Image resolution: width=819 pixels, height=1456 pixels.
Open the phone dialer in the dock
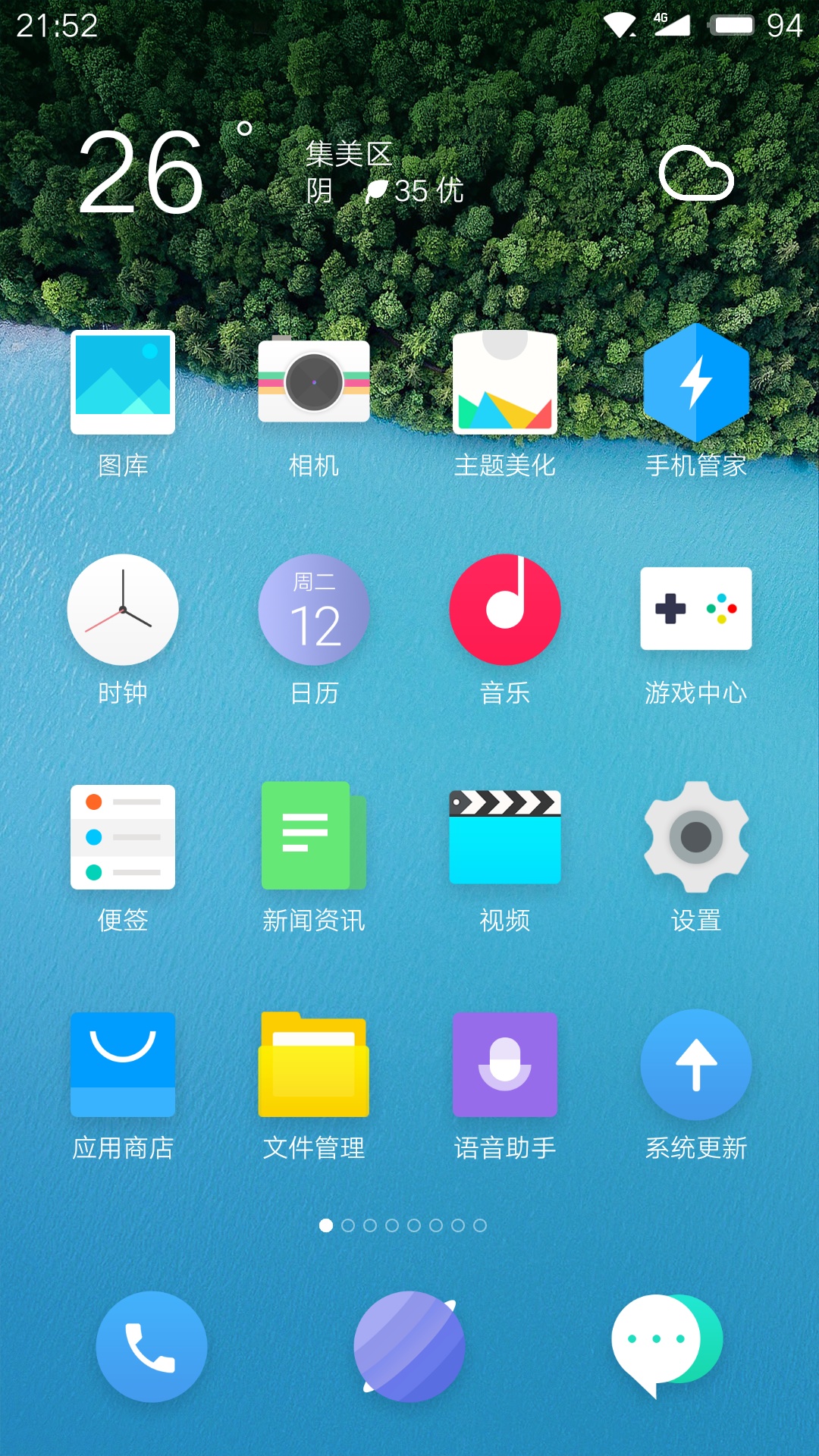click(x=152, y=1347)
